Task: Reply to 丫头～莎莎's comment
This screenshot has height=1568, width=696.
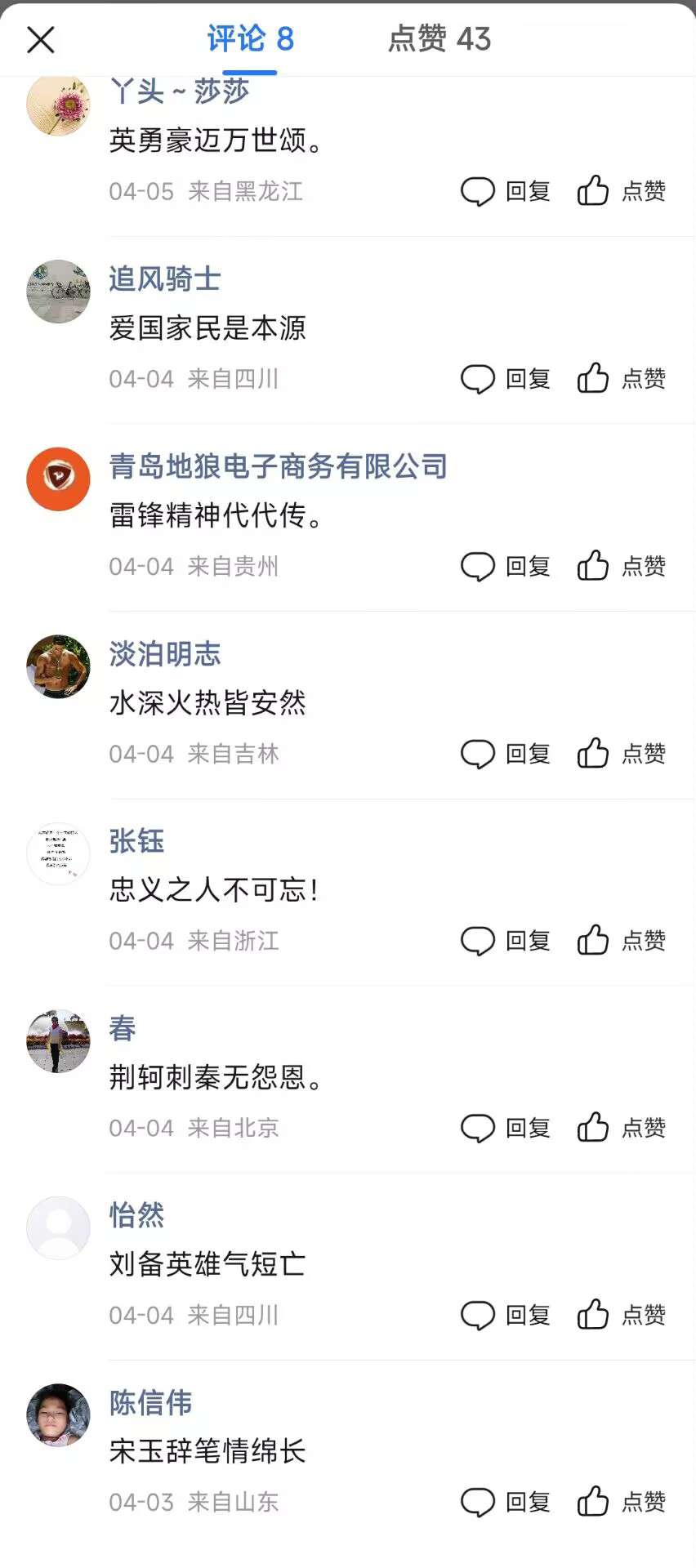Action: point(506,191)
